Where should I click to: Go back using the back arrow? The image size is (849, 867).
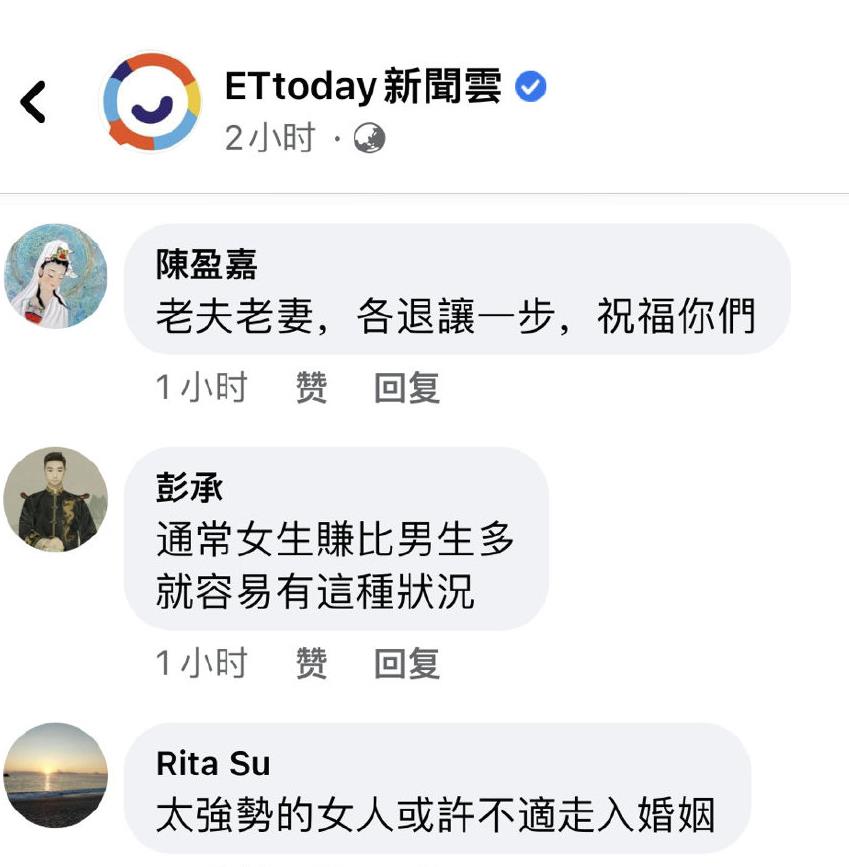click(33, 102)
